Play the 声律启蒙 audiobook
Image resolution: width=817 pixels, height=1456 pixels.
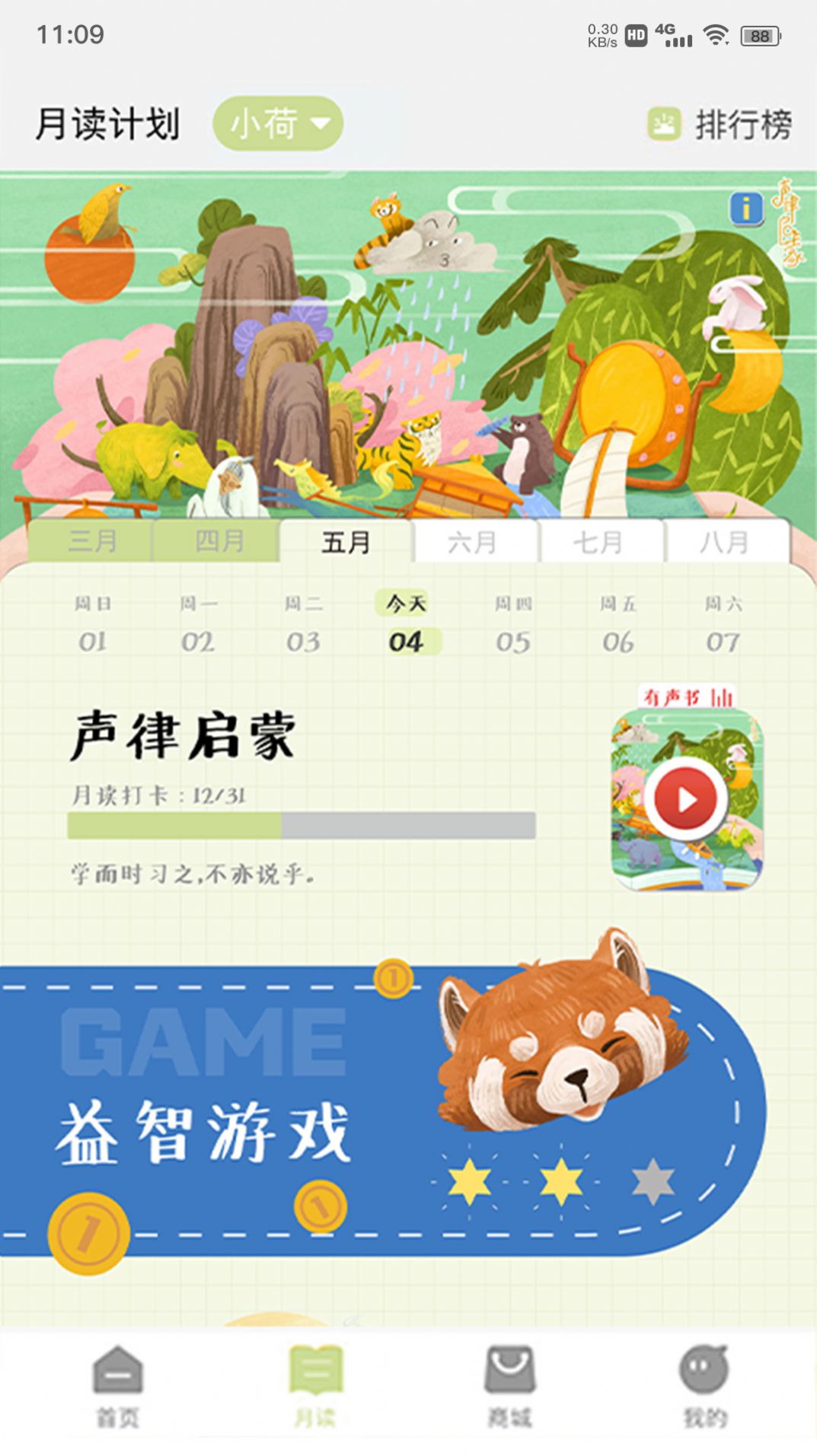click(686, 800)
